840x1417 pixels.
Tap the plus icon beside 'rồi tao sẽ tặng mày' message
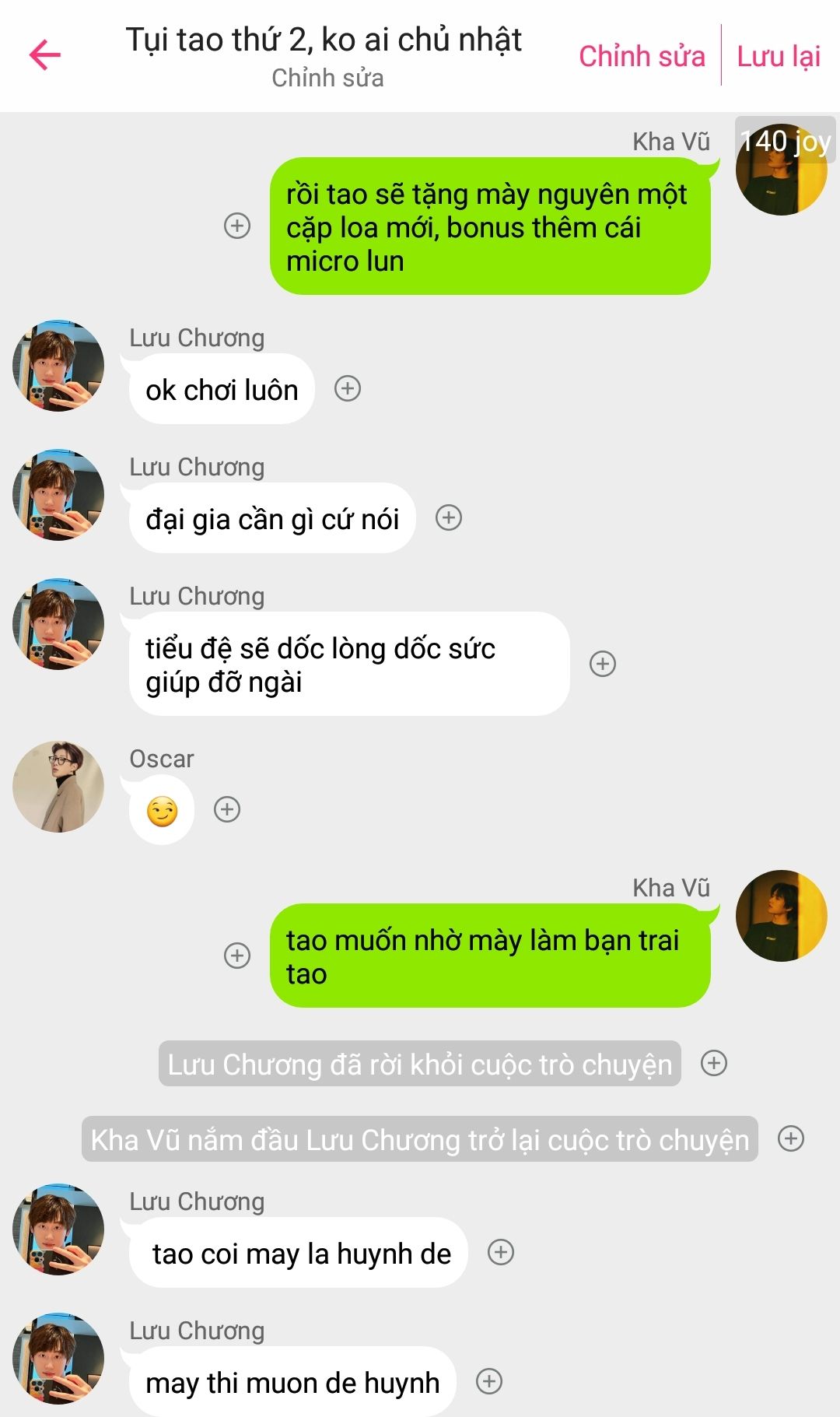(237, 226)
